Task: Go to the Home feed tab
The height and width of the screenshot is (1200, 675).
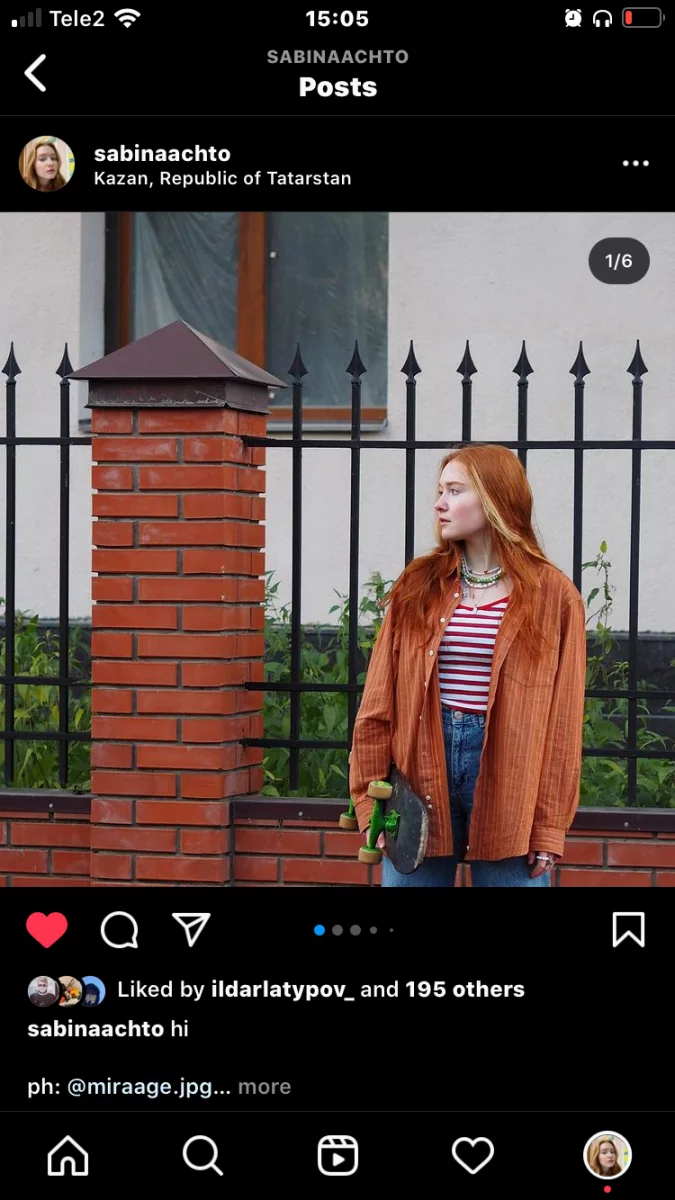Action: pos(68,1157)
